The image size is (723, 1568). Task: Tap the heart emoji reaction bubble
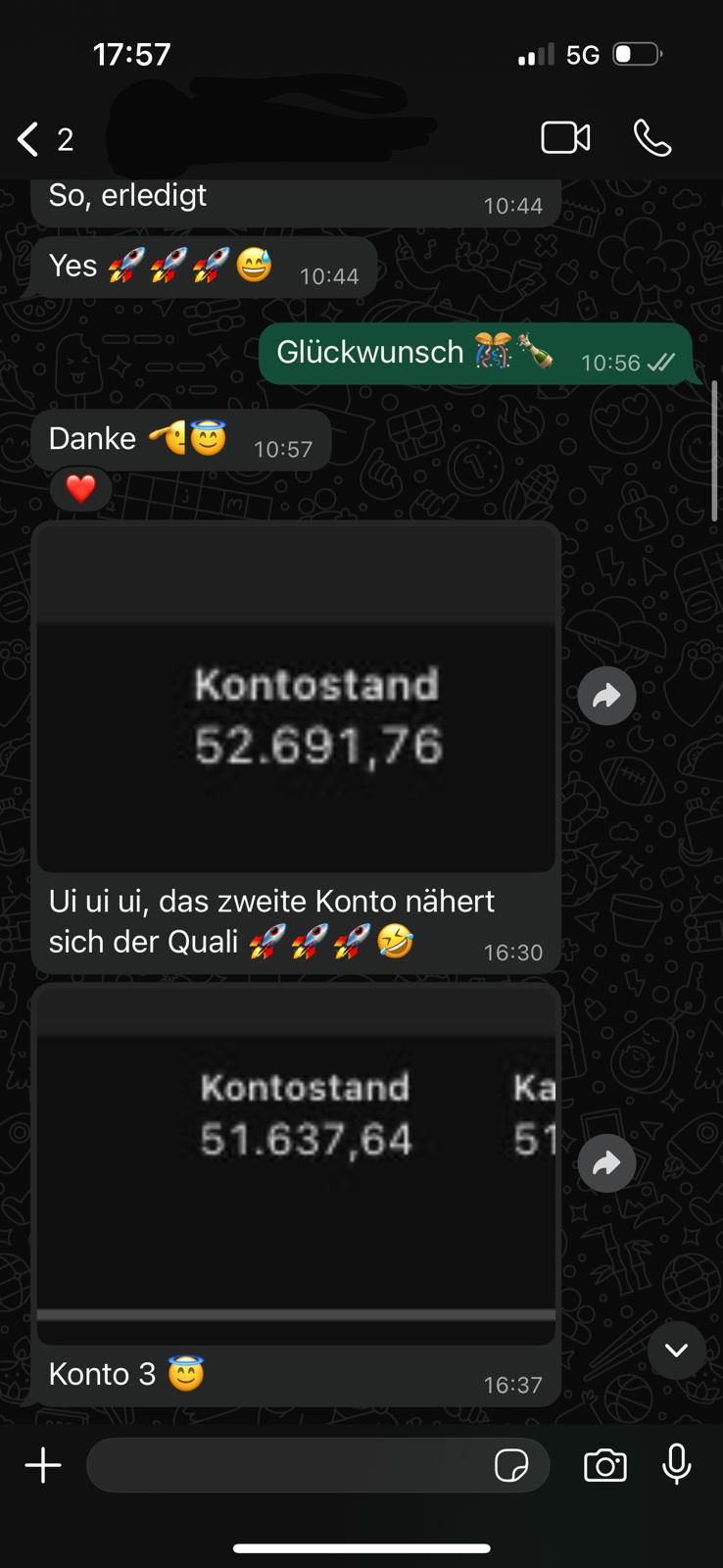79,488
